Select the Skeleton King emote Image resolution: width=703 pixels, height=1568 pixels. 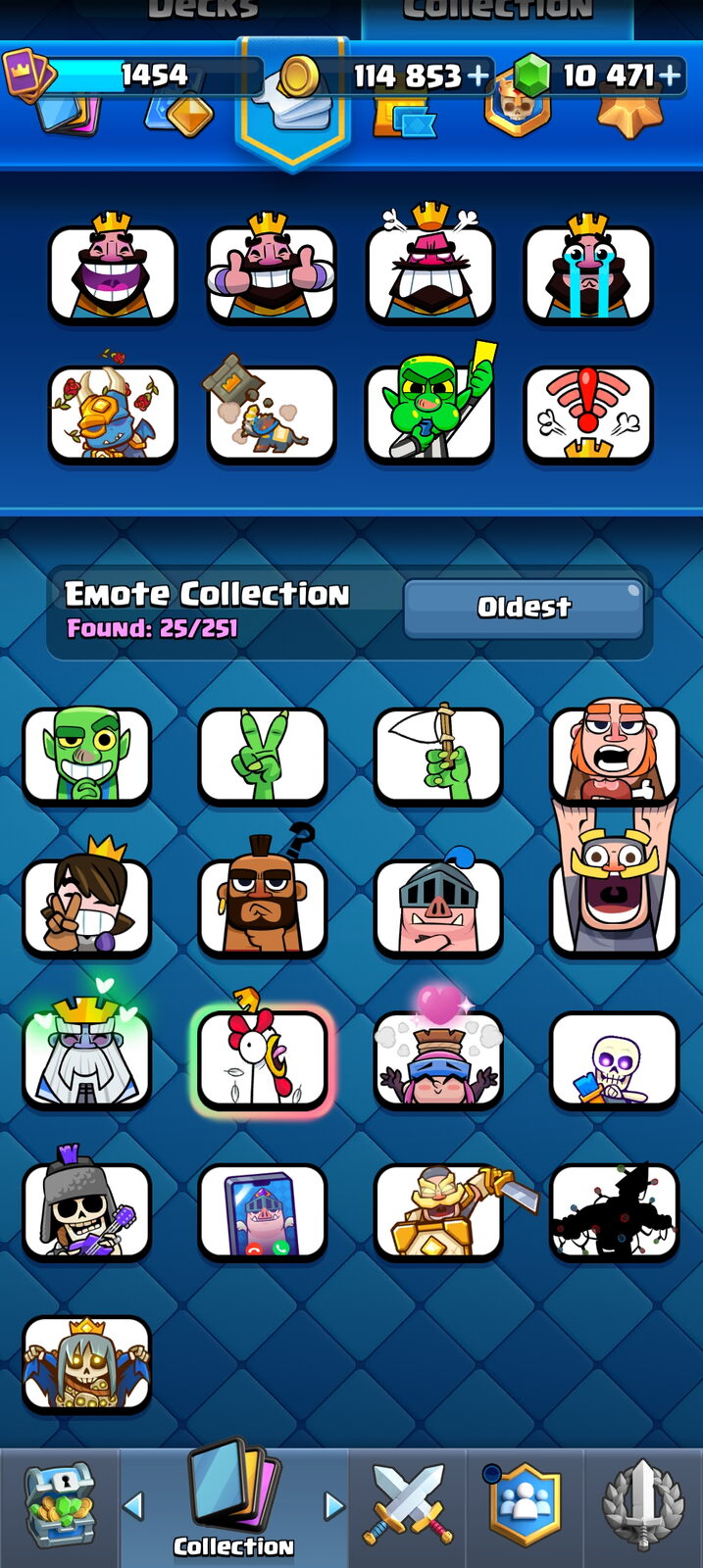[87, 1362]
